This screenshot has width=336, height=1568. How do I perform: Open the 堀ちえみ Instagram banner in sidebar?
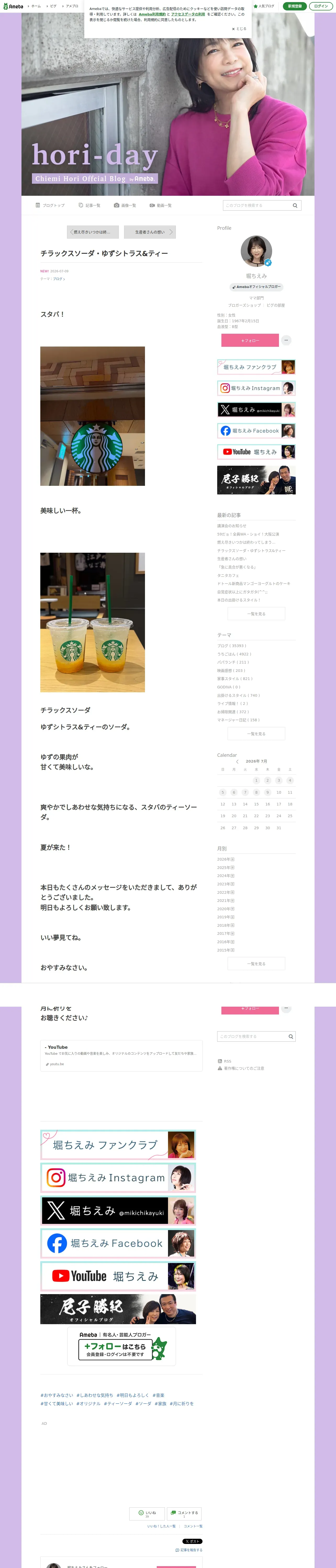(x=256, y=388)
